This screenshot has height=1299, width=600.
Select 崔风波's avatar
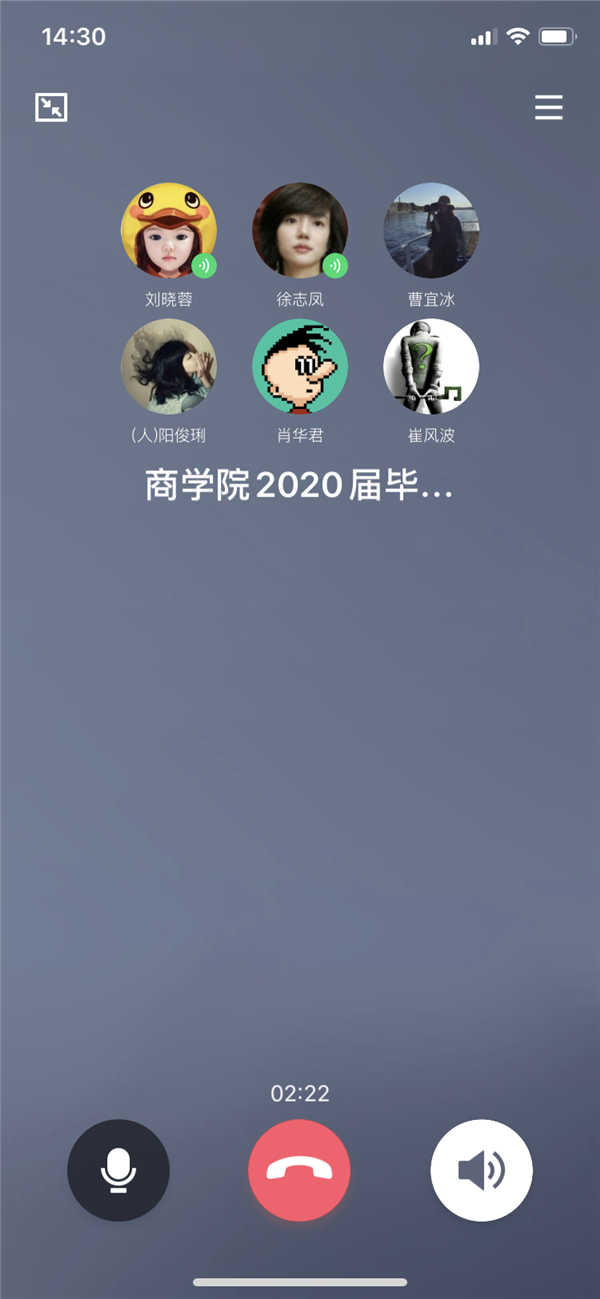pyautogui.click(x=431, y=366)
